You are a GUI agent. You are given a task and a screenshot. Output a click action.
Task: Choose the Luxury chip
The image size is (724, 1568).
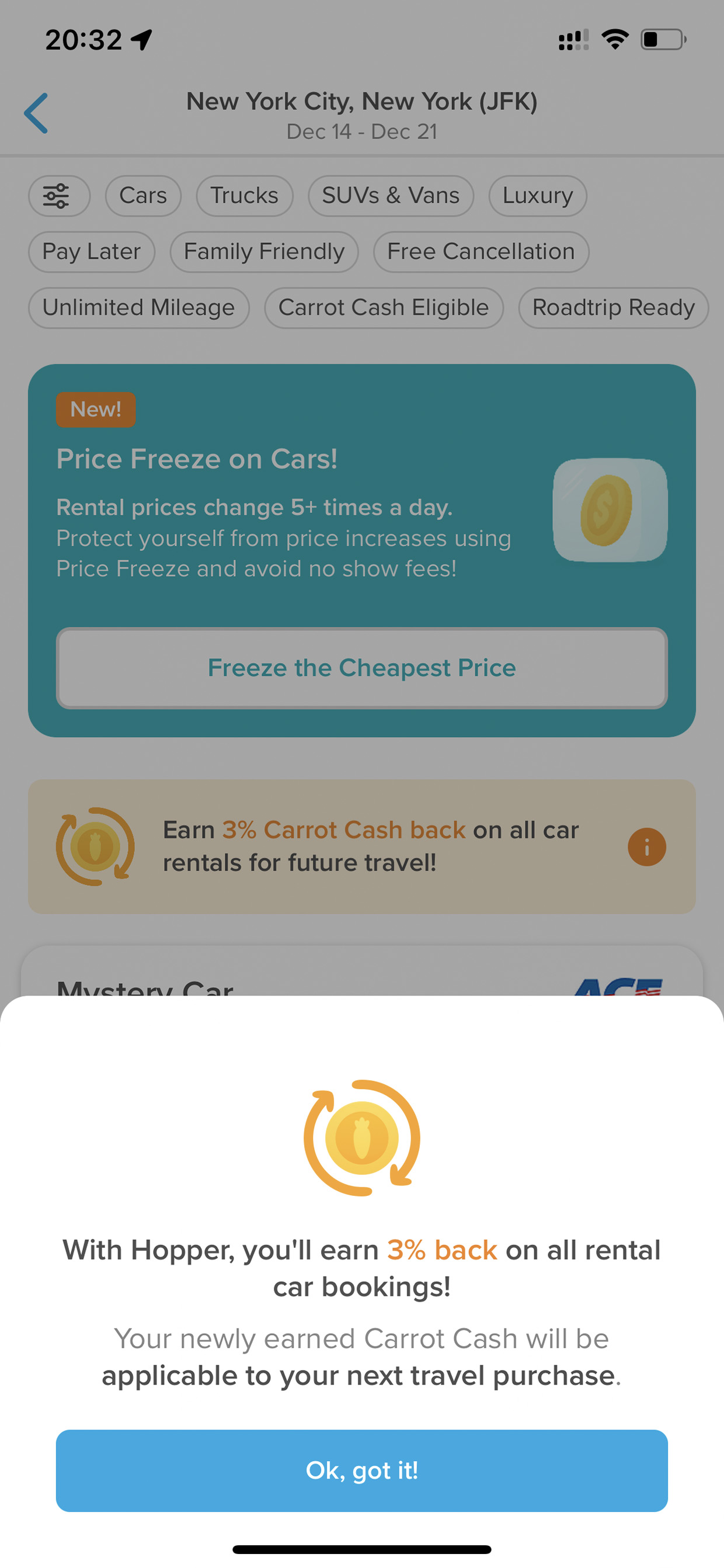(538, 196)
